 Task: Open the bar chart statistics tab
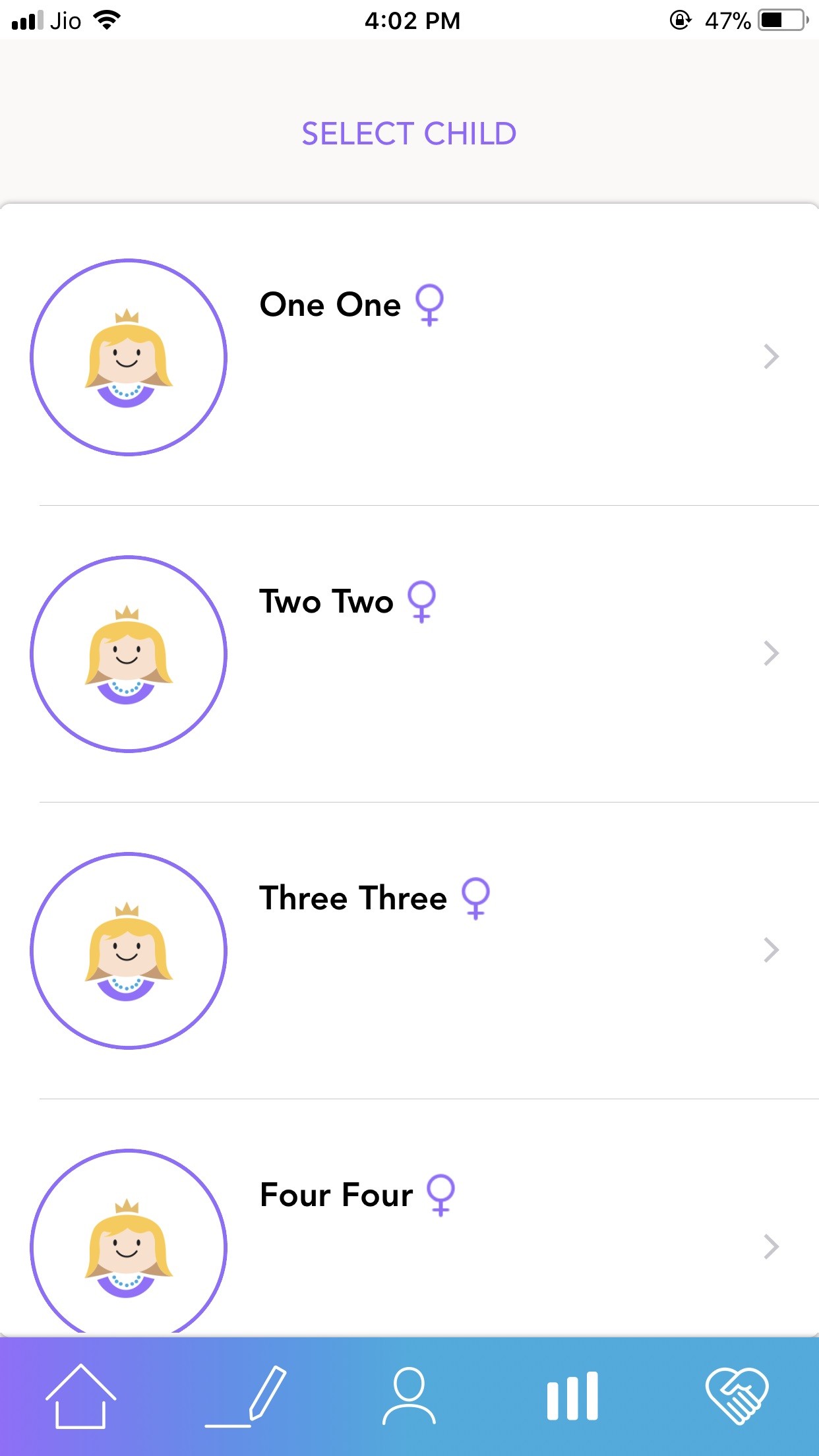click(572, 1396)
